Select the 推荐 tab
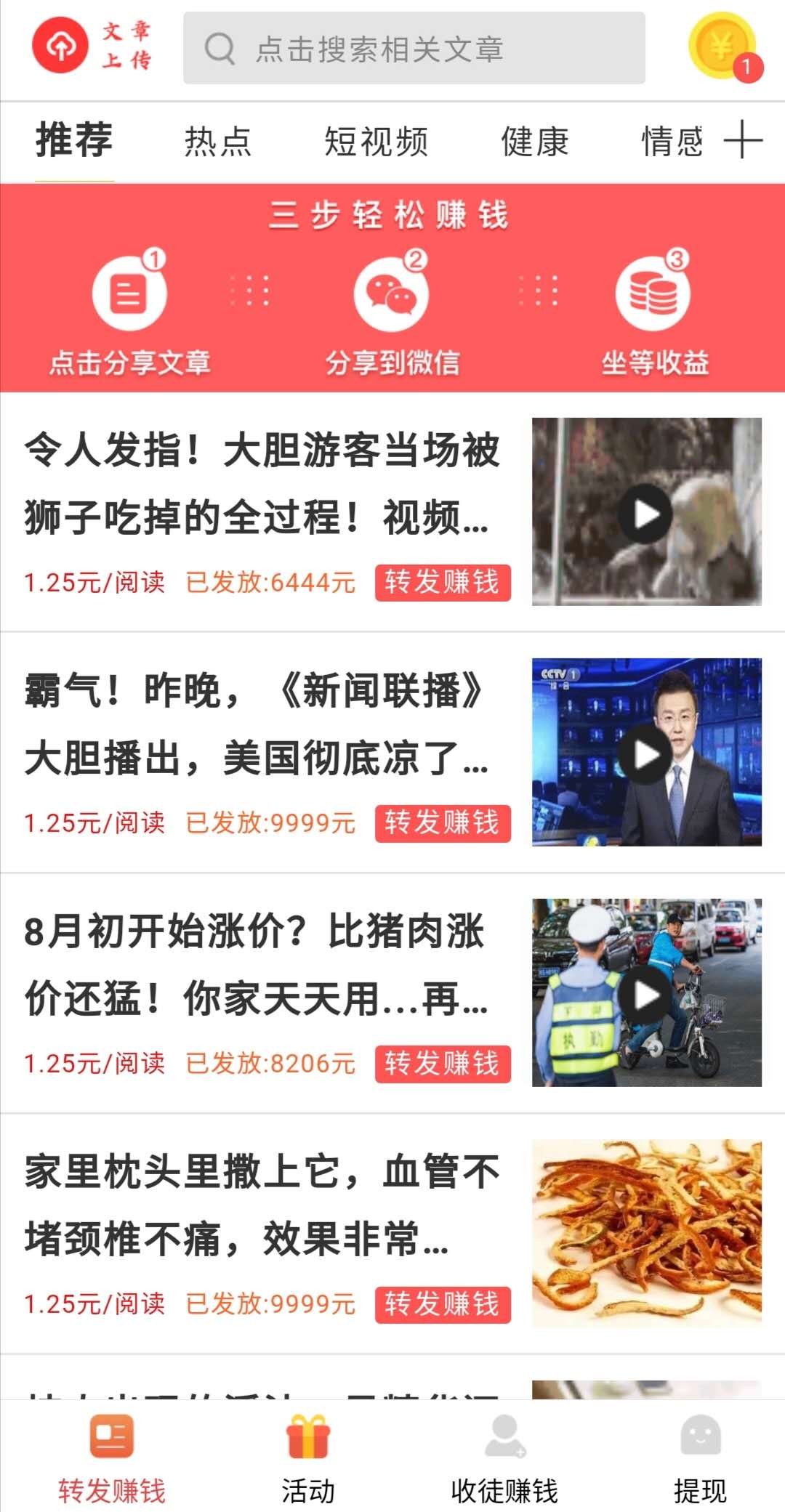Viewport: 785px width, 1512px height. [x=74, y=140]
